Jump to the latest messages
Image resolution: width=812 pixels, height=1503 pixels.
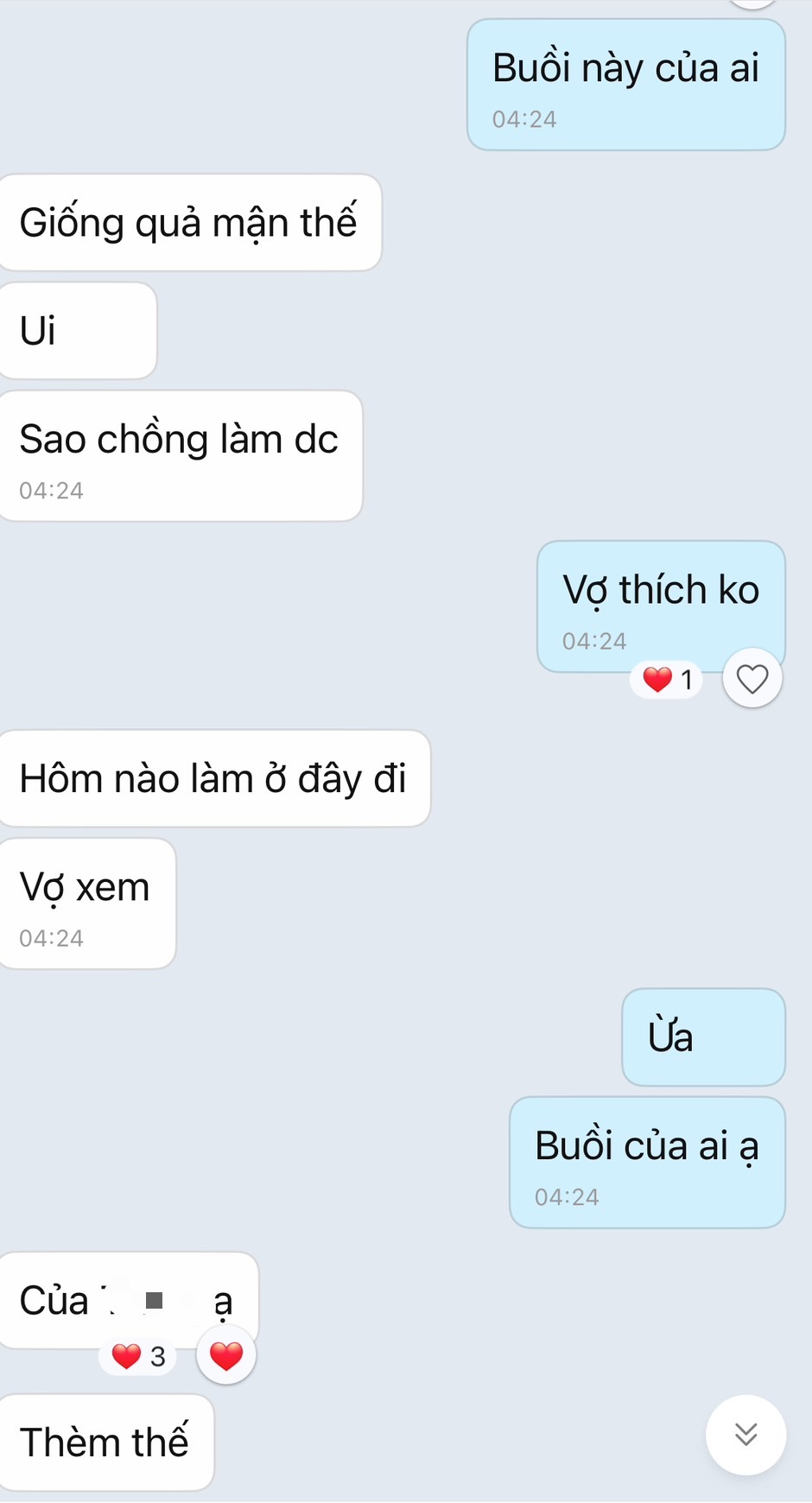745,1435
